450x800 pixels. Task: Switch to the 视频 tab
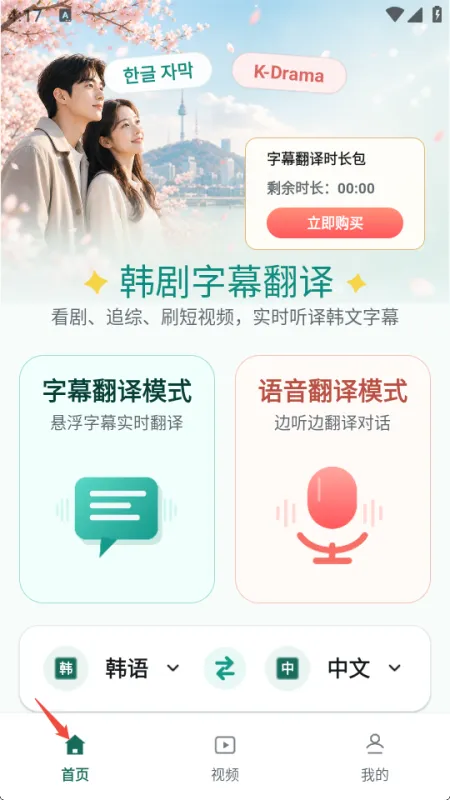pyautogui.click(x=225, y=758)
